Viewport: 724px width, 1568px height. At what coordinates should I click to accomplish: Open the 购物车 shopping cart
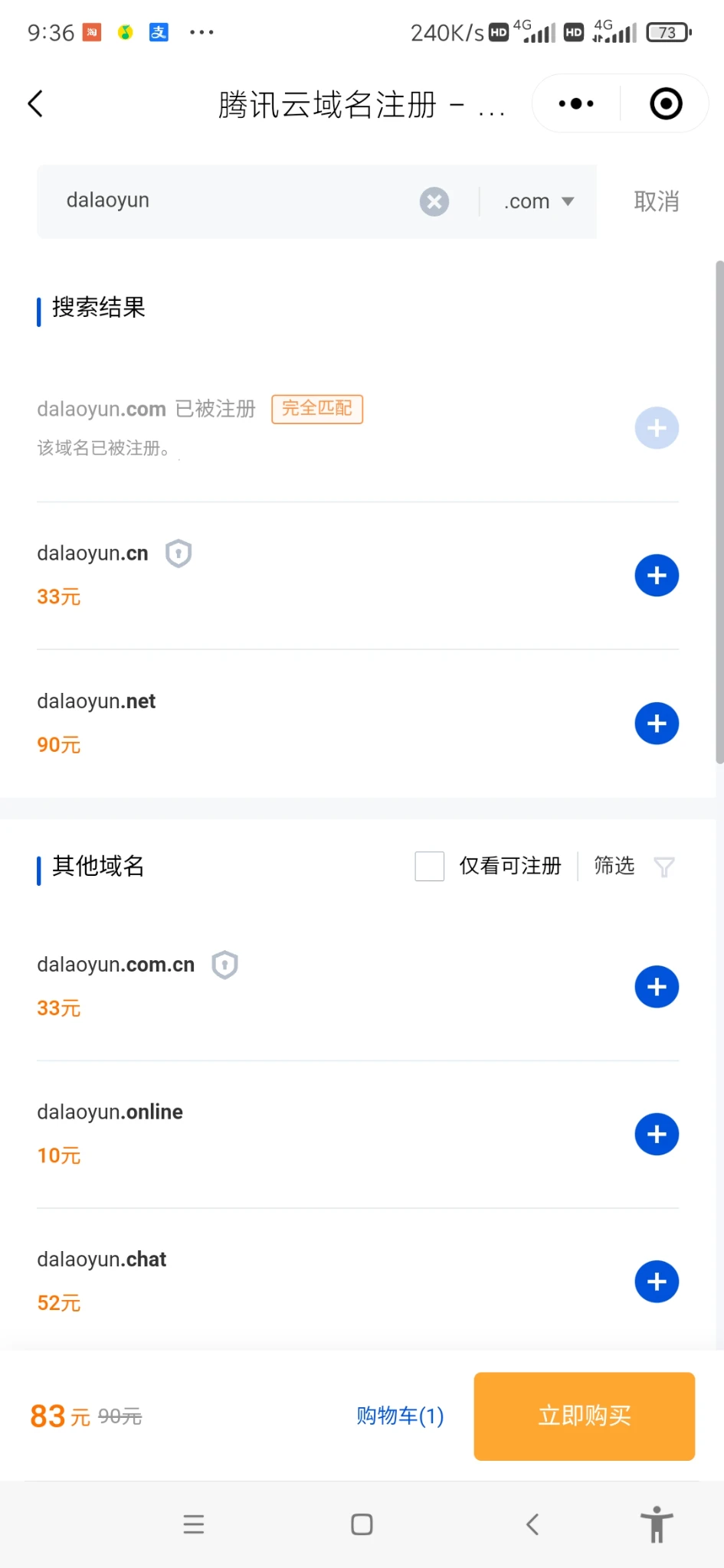[400, 1416]
